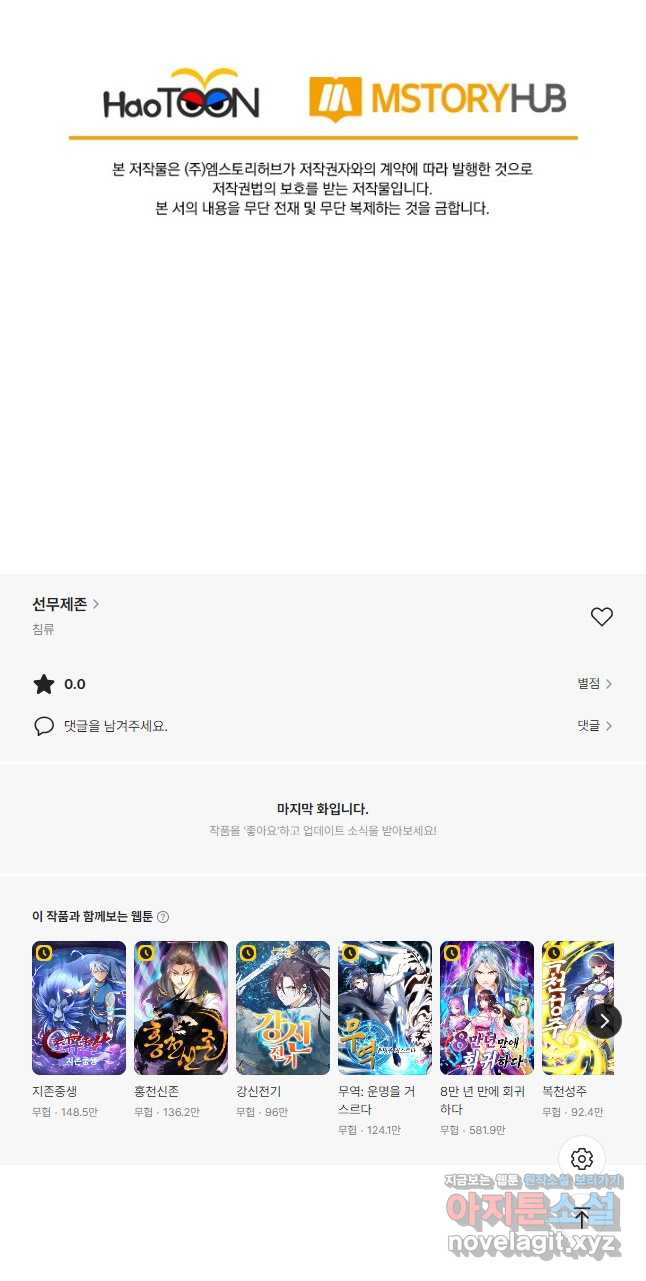Open the 지존중생 webtoon card
646x1281 pixels.
pos(79,1008)
